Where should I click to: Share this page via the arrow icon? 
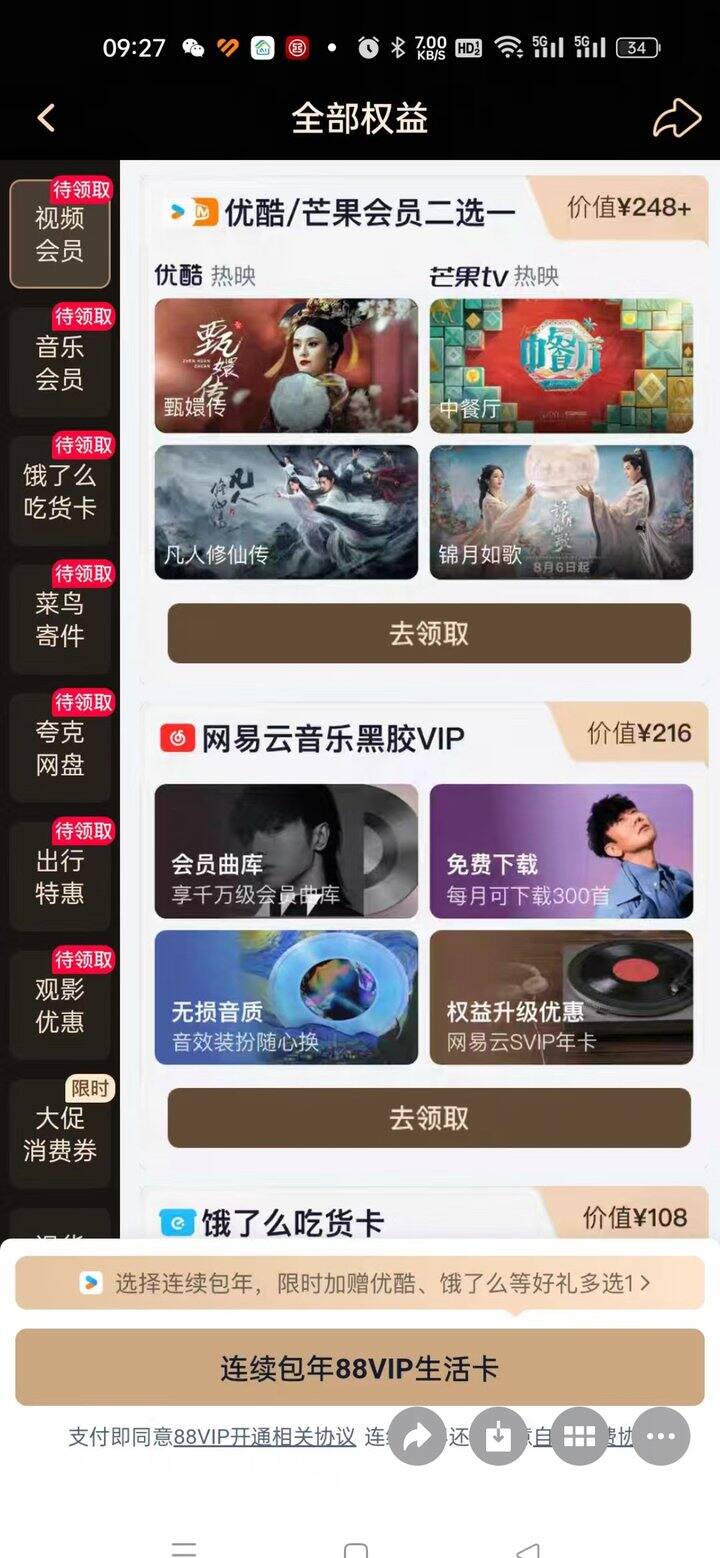pos(676,119)
